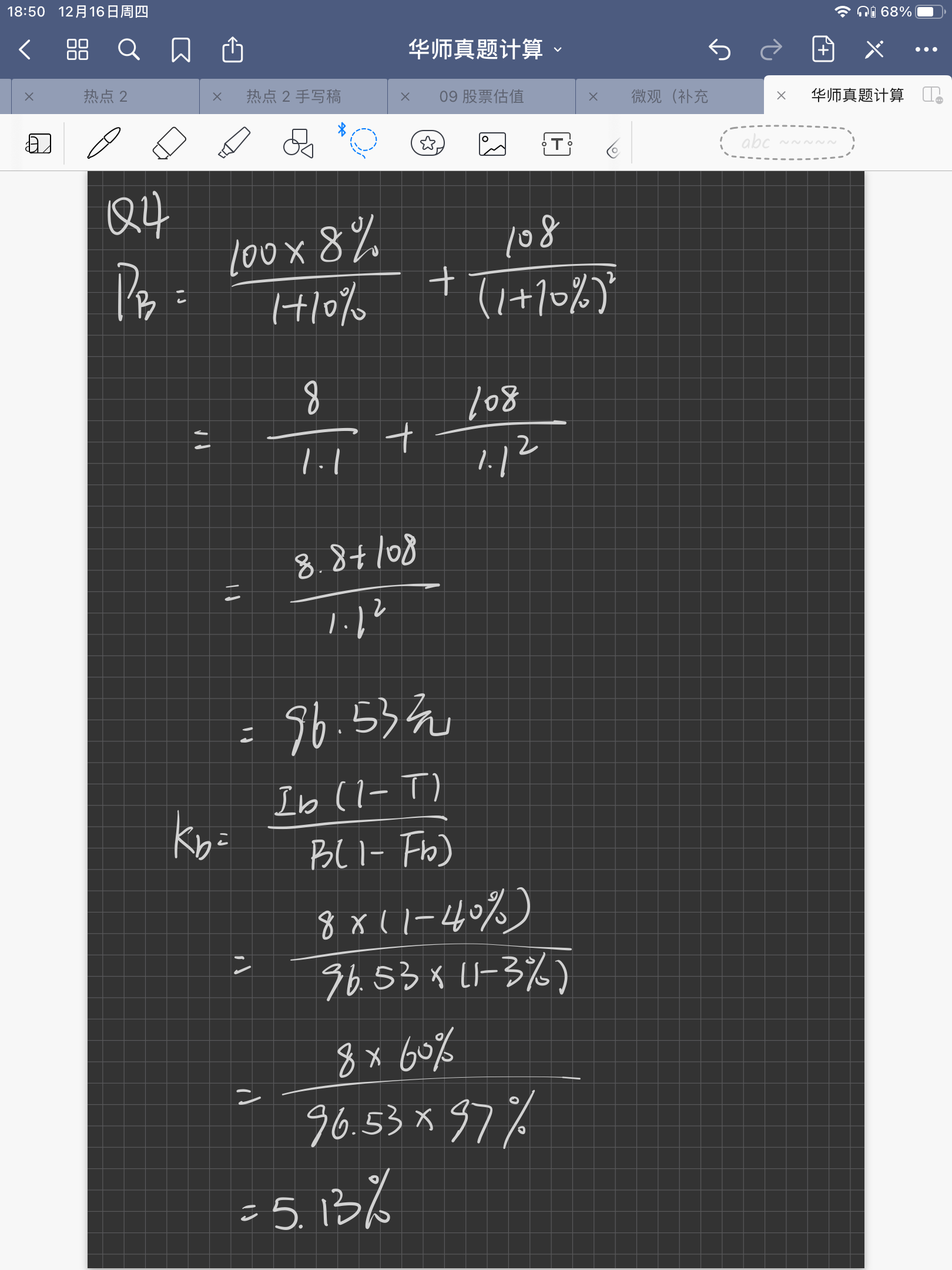Toggle read-only mode with the crossed pen icon
952x1270 pixels.
(x=874, y=50)
